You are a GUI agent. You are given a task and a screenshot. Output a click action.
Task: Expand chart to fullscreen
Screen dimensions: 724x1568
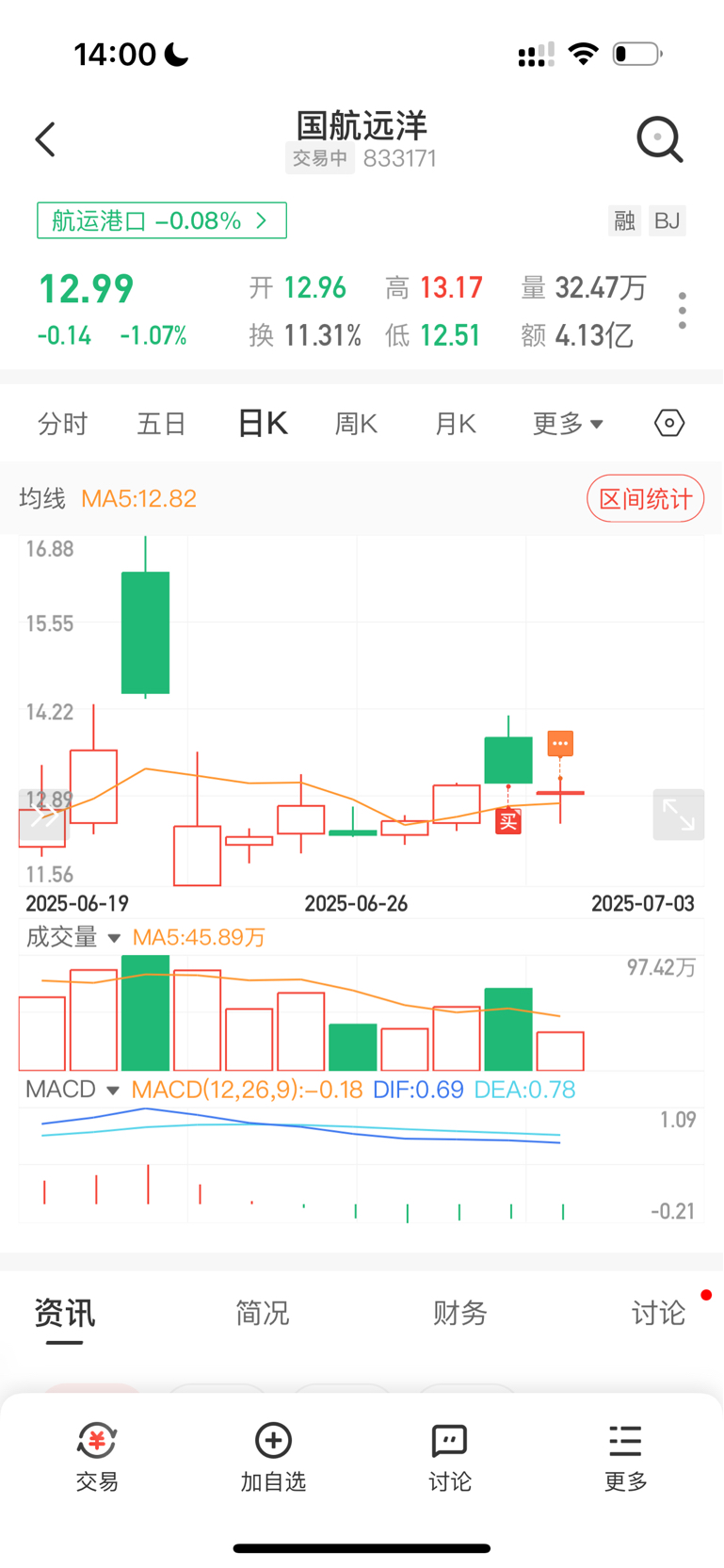(678, 815)
